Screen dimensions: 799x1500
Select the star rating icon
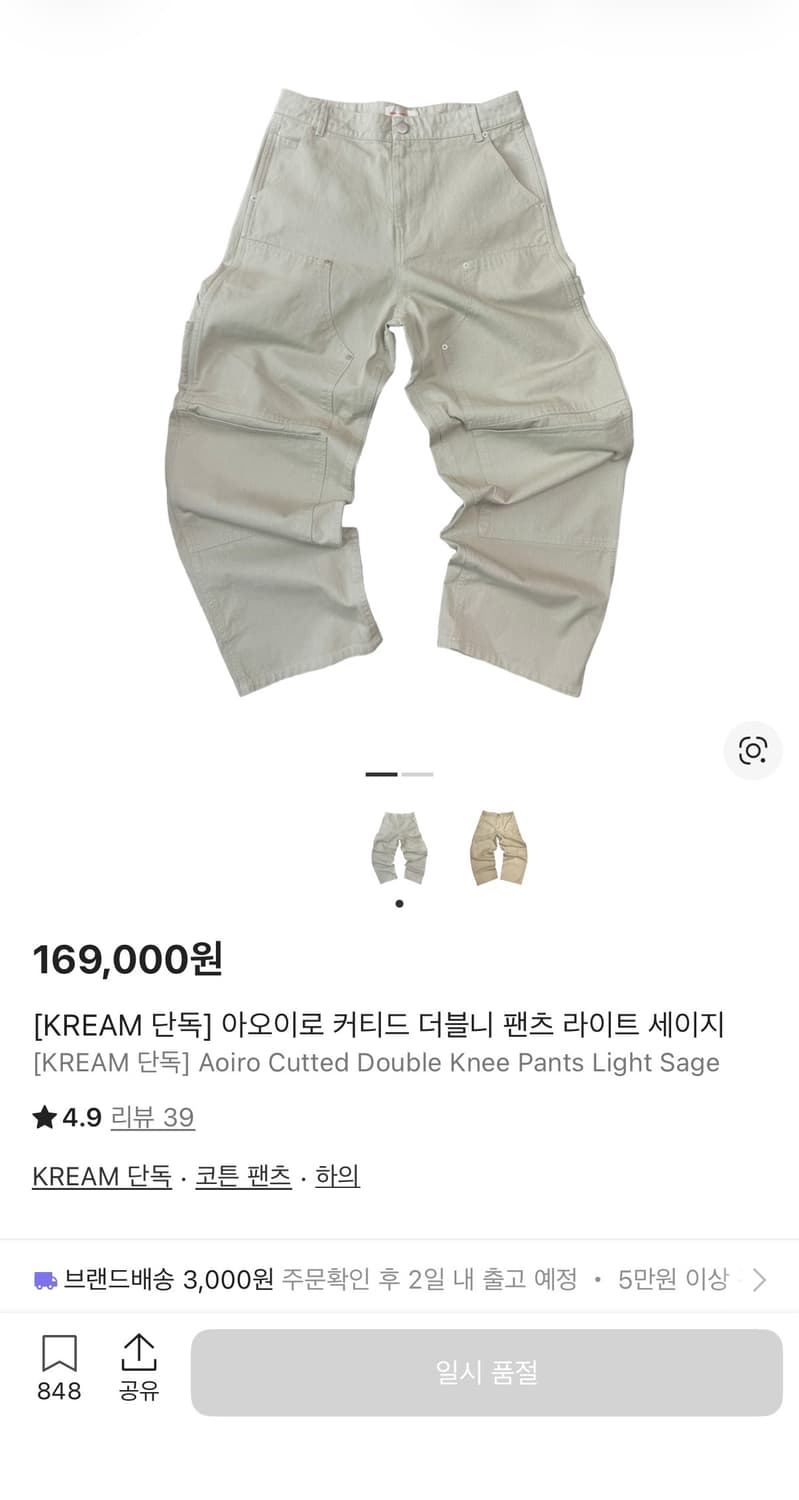click(x=44, y=1117)
